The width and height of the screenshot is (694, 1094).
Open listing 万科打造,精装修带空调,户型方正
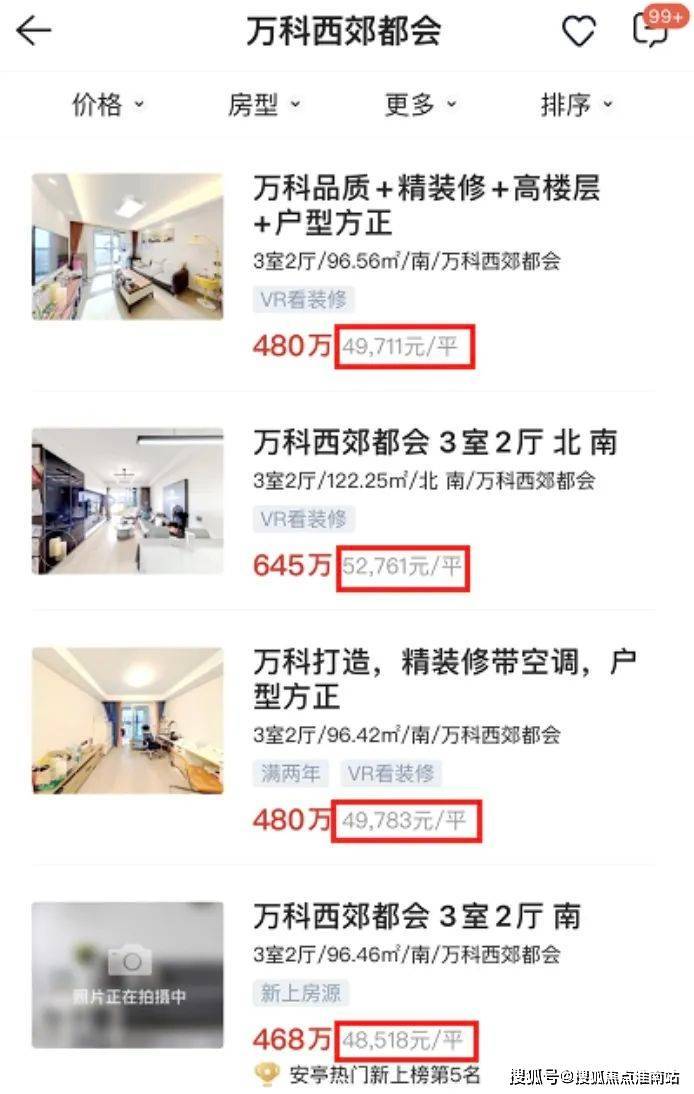[444, 678]
